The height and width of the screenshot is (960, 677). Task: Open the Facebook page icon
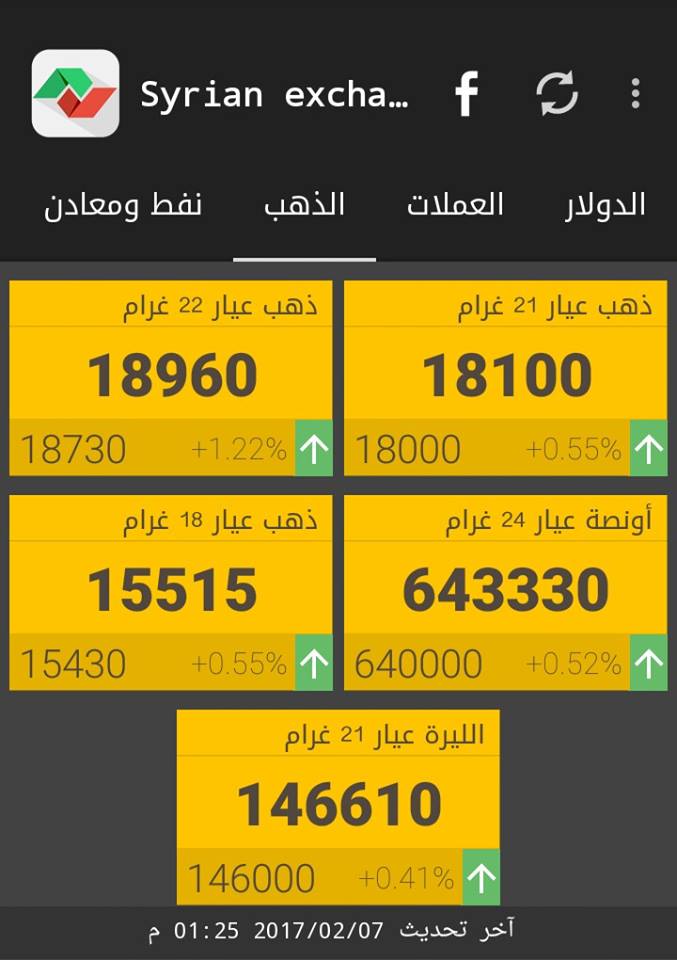point(467,94)
